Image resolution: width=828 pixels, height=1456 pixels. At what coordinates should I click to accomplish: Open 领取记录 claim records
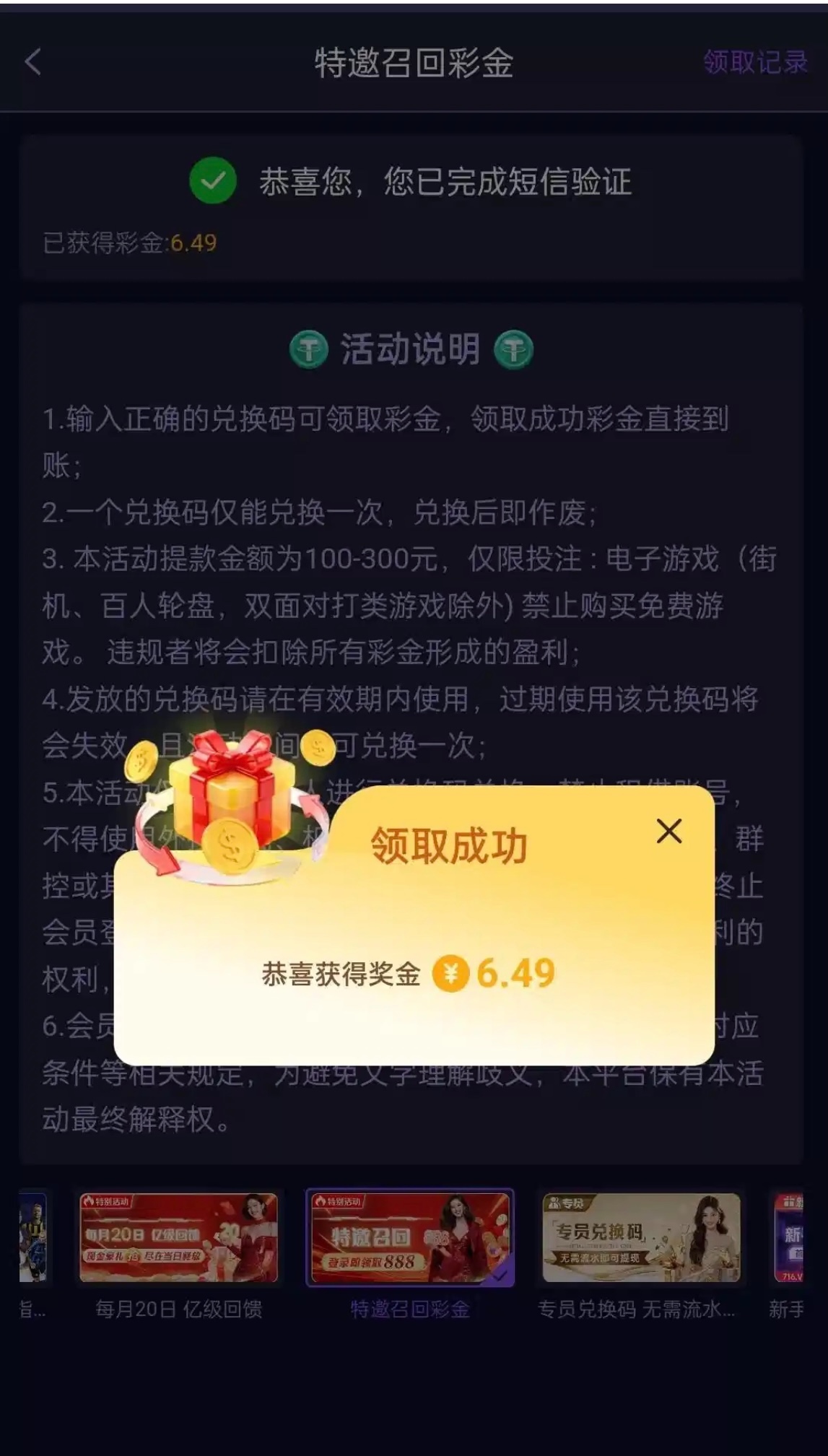tap(754, 62)
